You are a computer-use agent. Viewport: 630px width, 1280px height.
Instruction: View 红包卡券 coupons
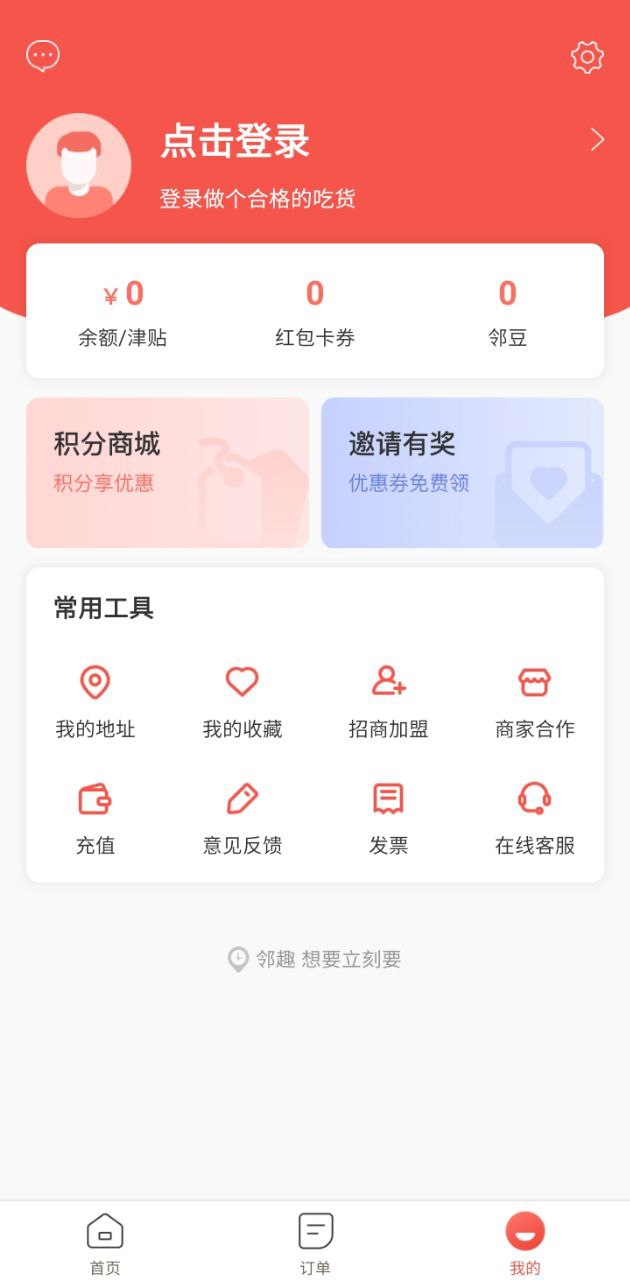[x=315, y=312]
